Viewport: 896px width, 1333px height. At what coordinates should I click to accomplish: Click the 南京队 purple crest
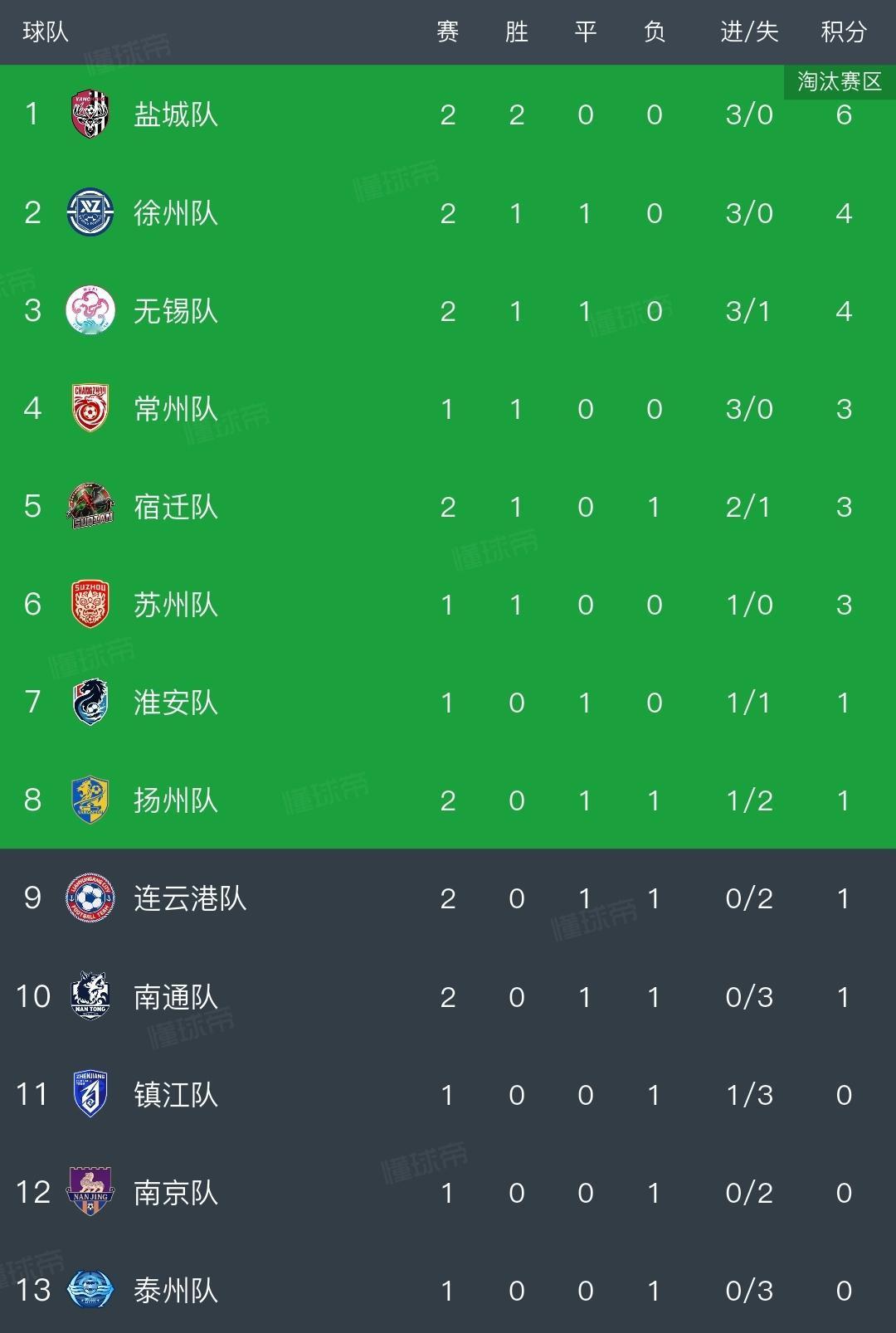90,1192
